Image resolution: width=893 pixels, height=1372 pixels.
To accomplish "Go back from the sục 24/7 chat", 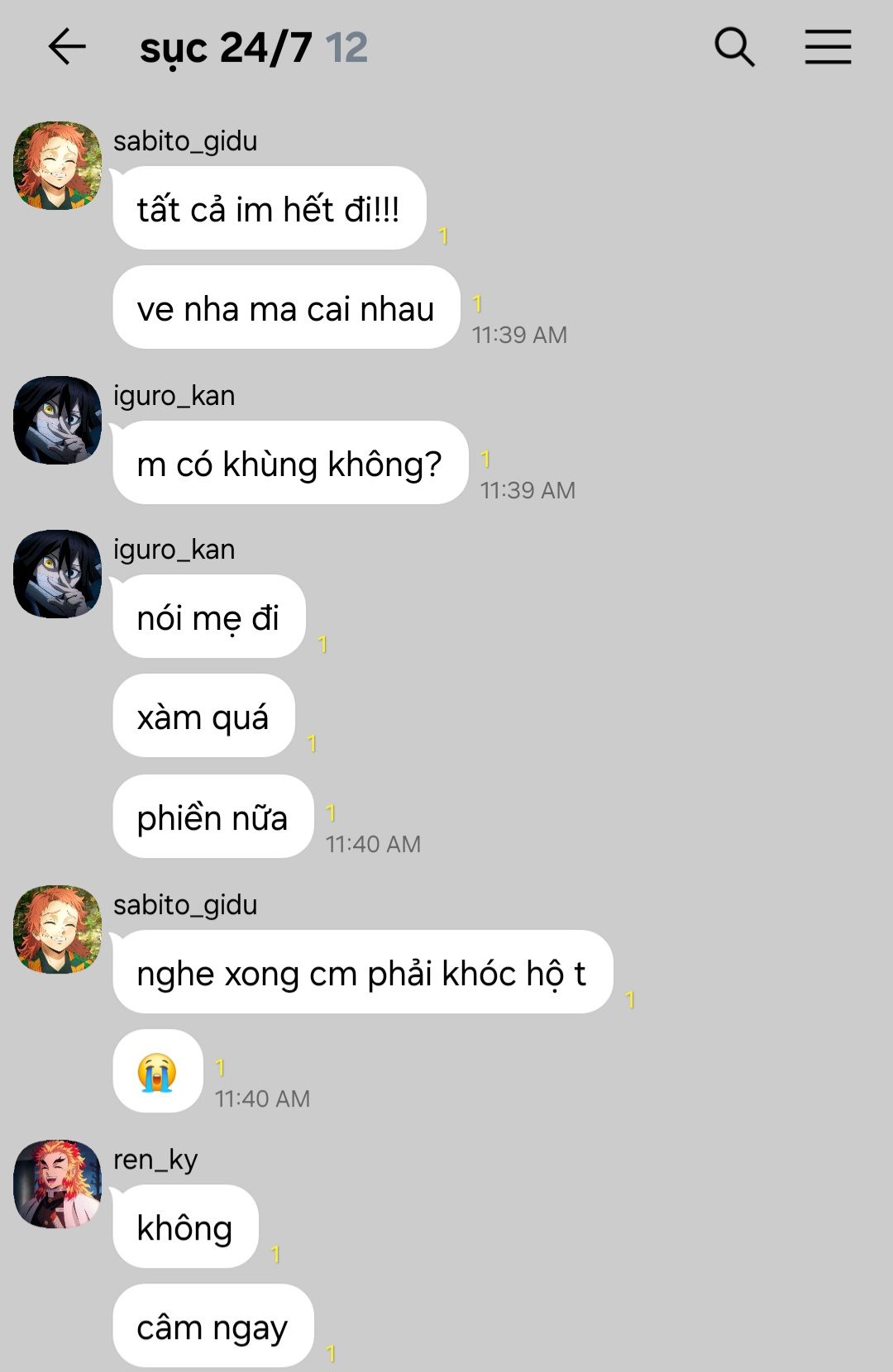I will [67, 47].
